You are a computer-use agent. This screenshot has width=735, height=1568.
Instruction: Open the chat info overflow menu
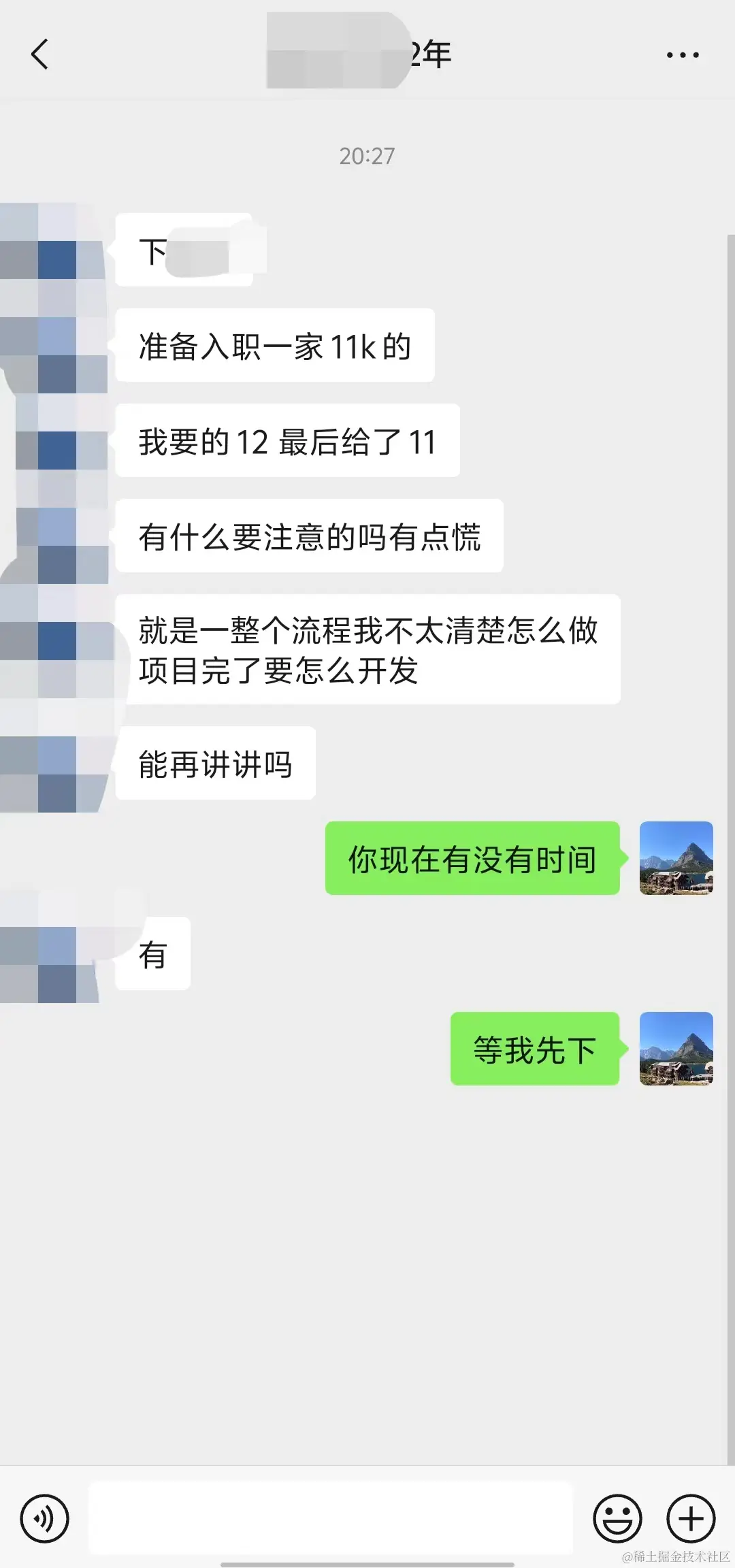[x=682, y=54]
